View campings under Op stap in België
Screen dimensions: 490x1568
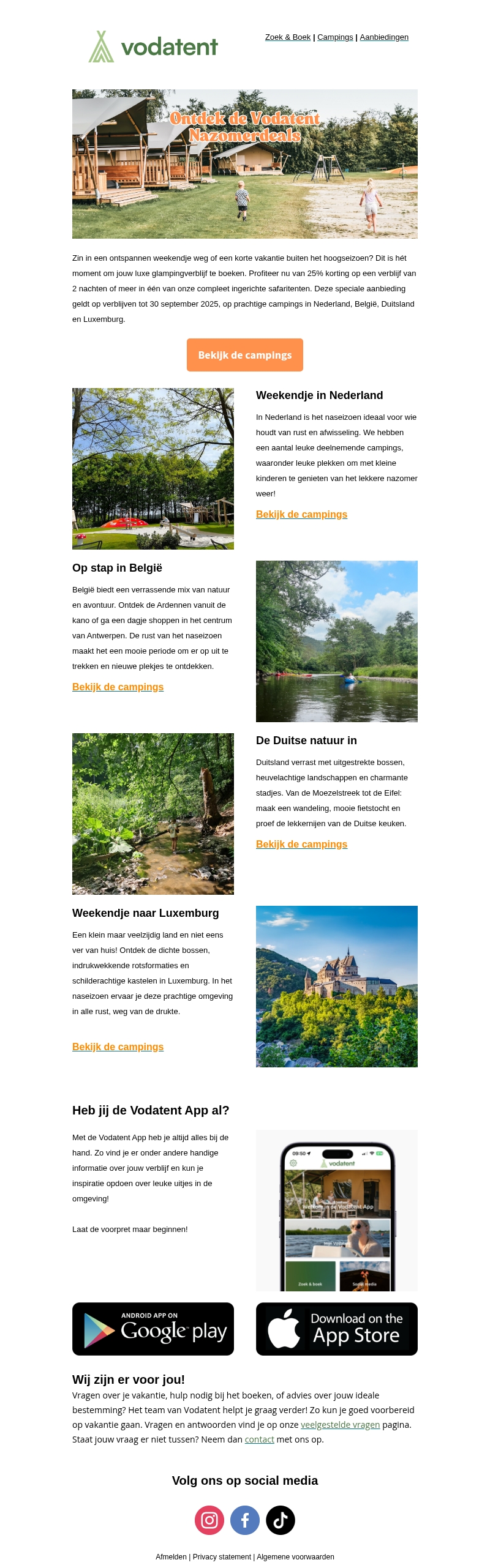(x=118, y=687)
